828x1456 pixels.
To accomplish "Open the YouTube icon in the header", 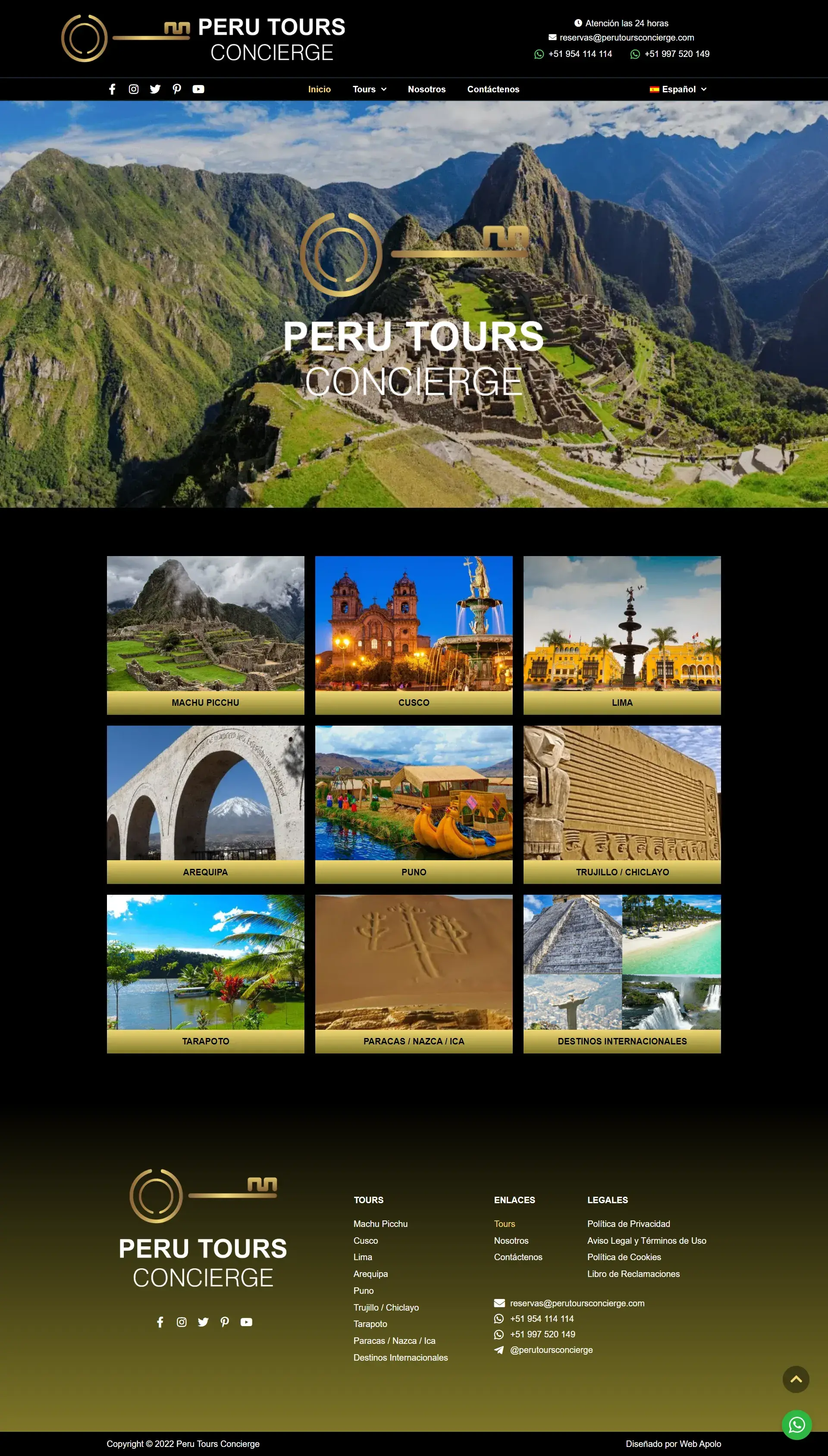I will (x=198, y=89).
